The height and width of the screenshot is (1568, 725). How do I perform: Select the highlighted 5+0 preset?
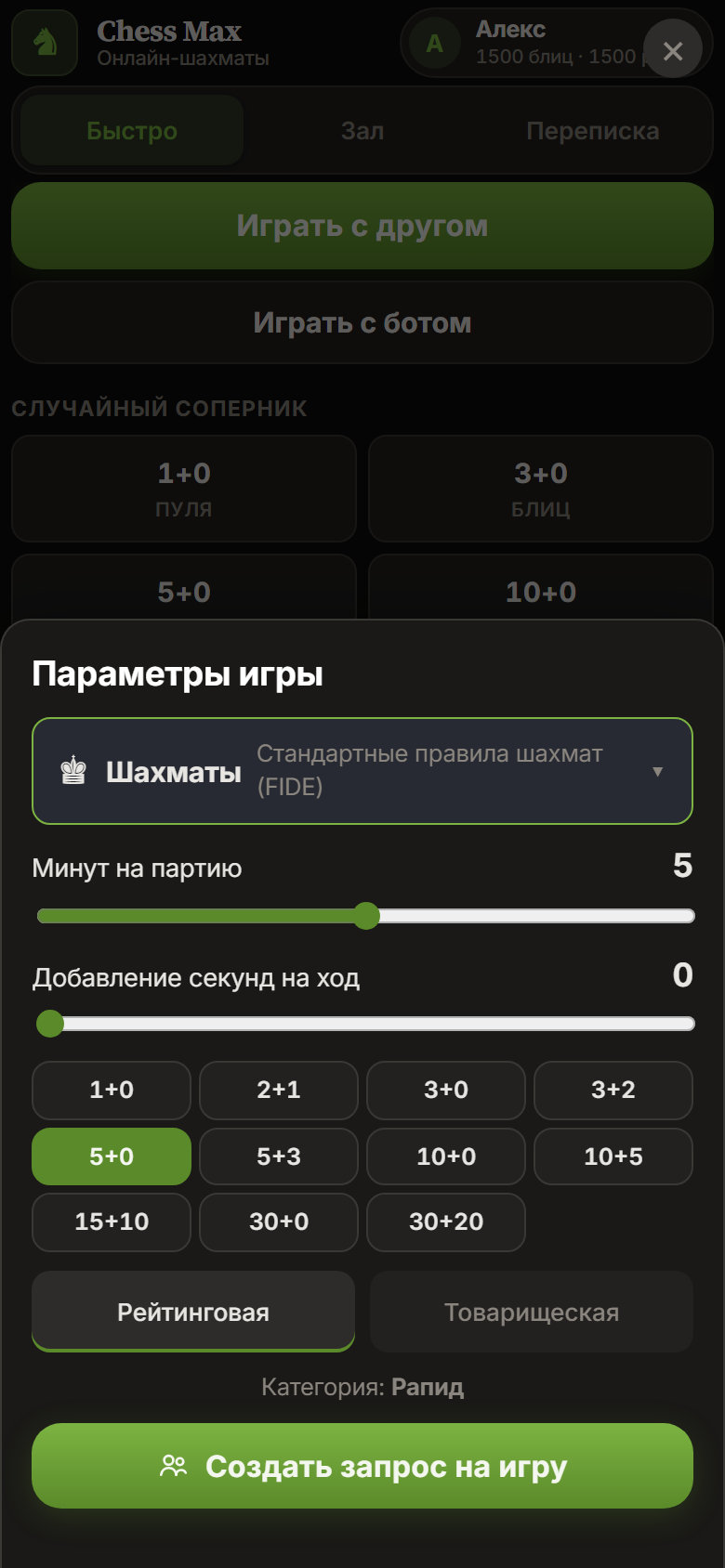112,1156
